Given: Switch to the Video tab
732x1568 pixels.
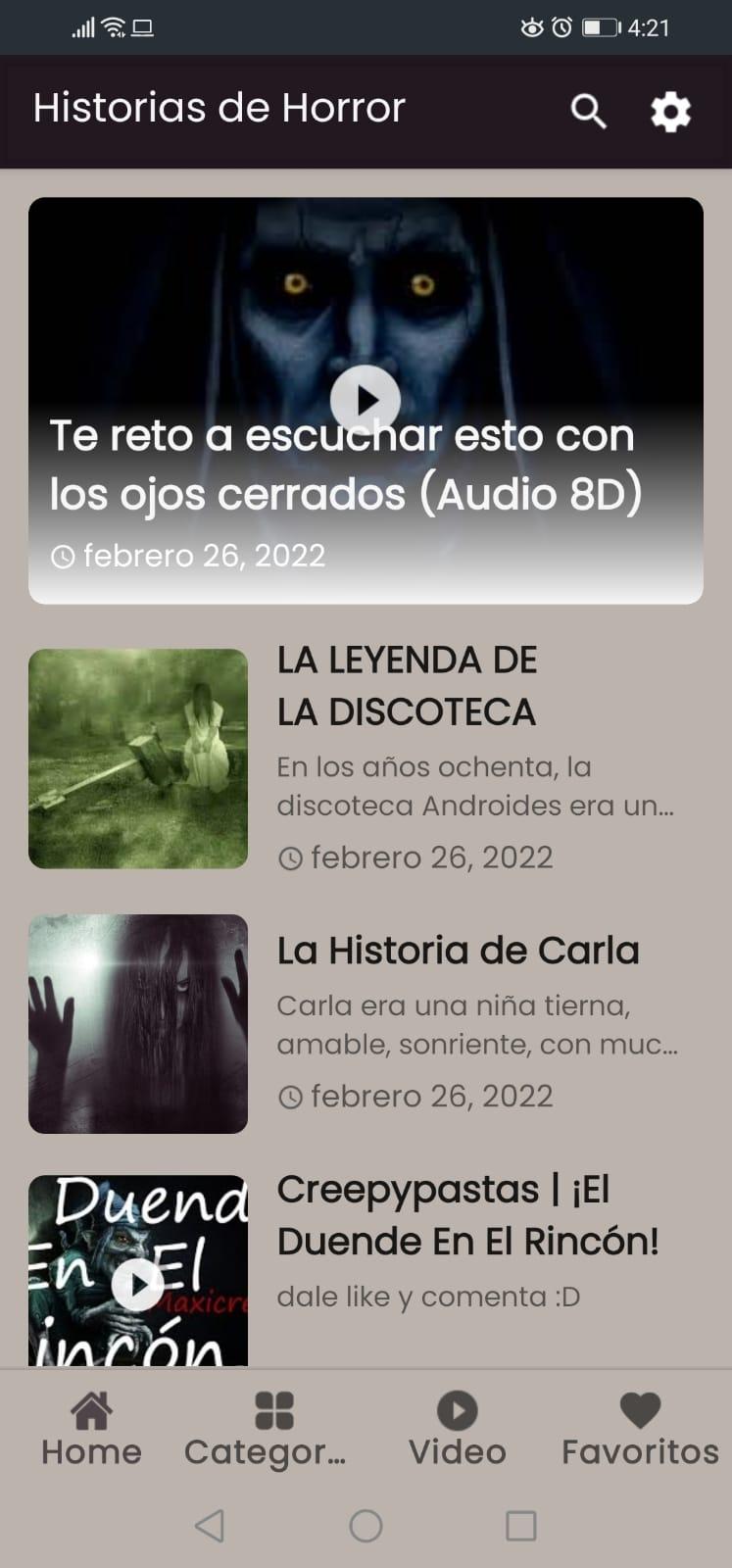Looking at the screenshot, I should point(457,1429).
